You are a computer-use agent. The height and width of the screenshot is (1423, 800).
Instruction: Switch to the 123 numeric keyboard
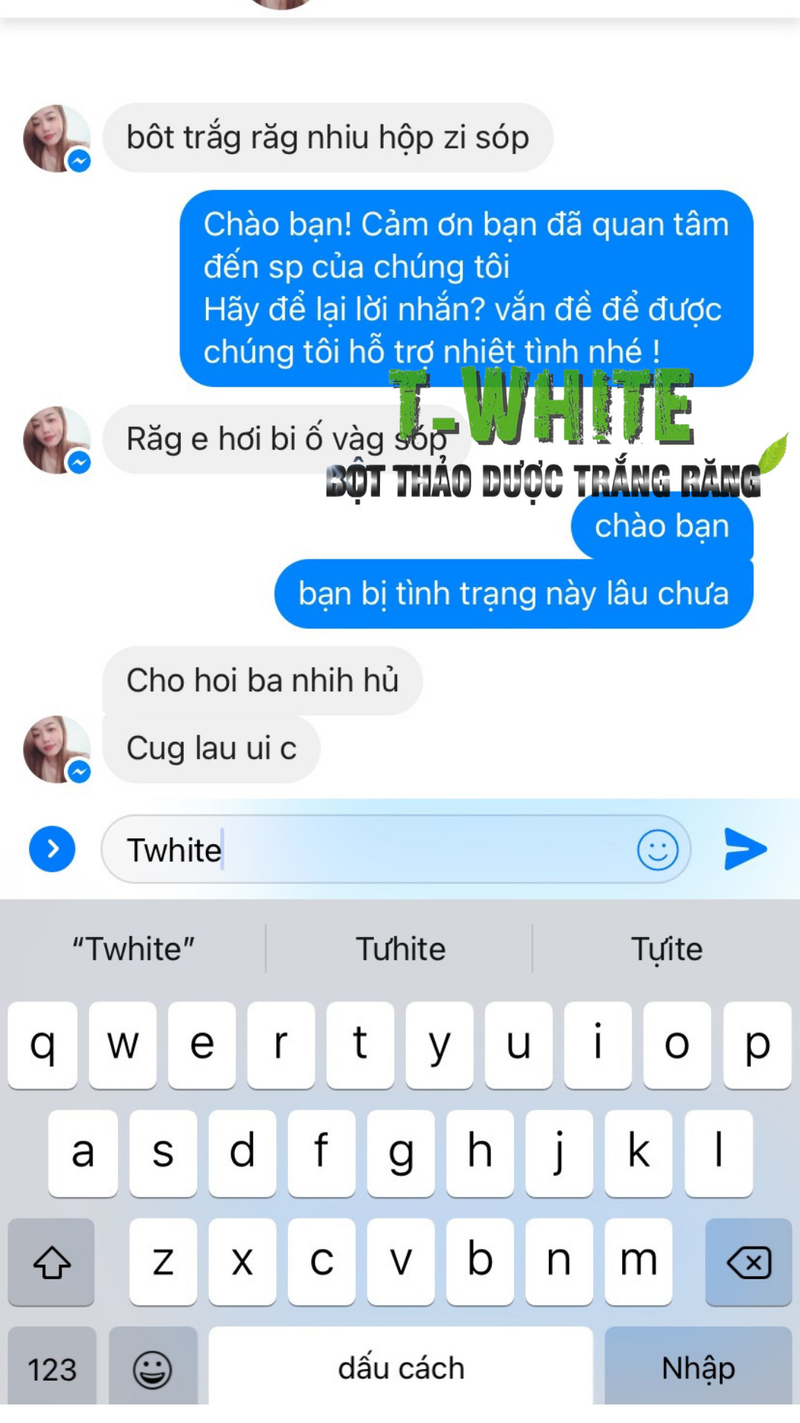(52, 1368)
